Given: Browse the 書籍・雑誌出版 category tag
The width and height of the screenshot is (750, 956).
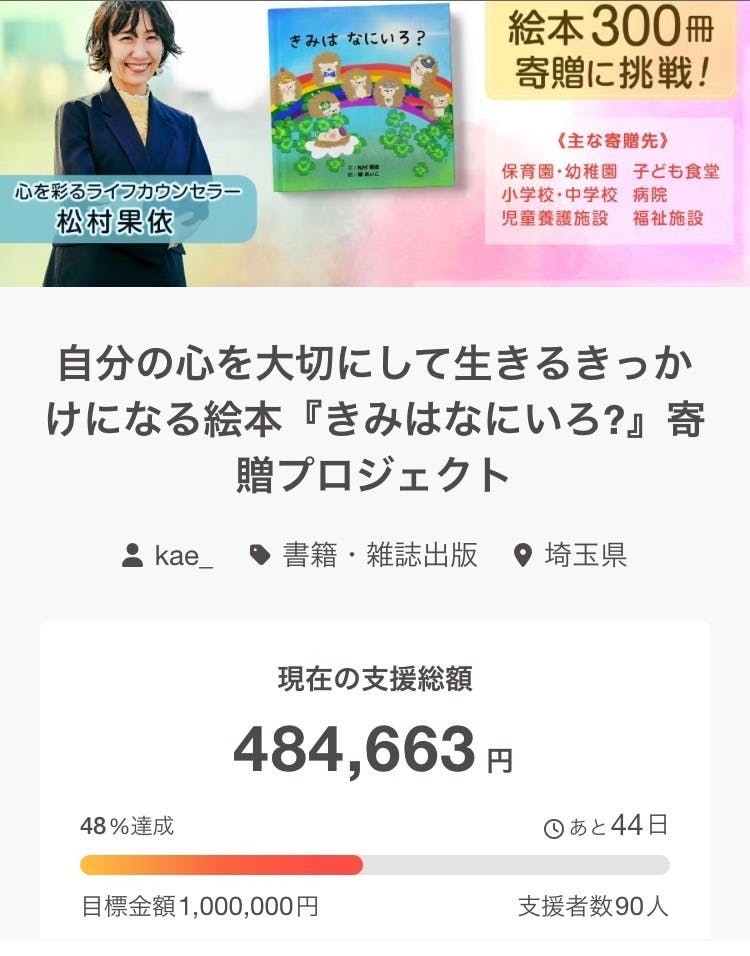Looking at the screenshot, I should click(x=364, y=555).
